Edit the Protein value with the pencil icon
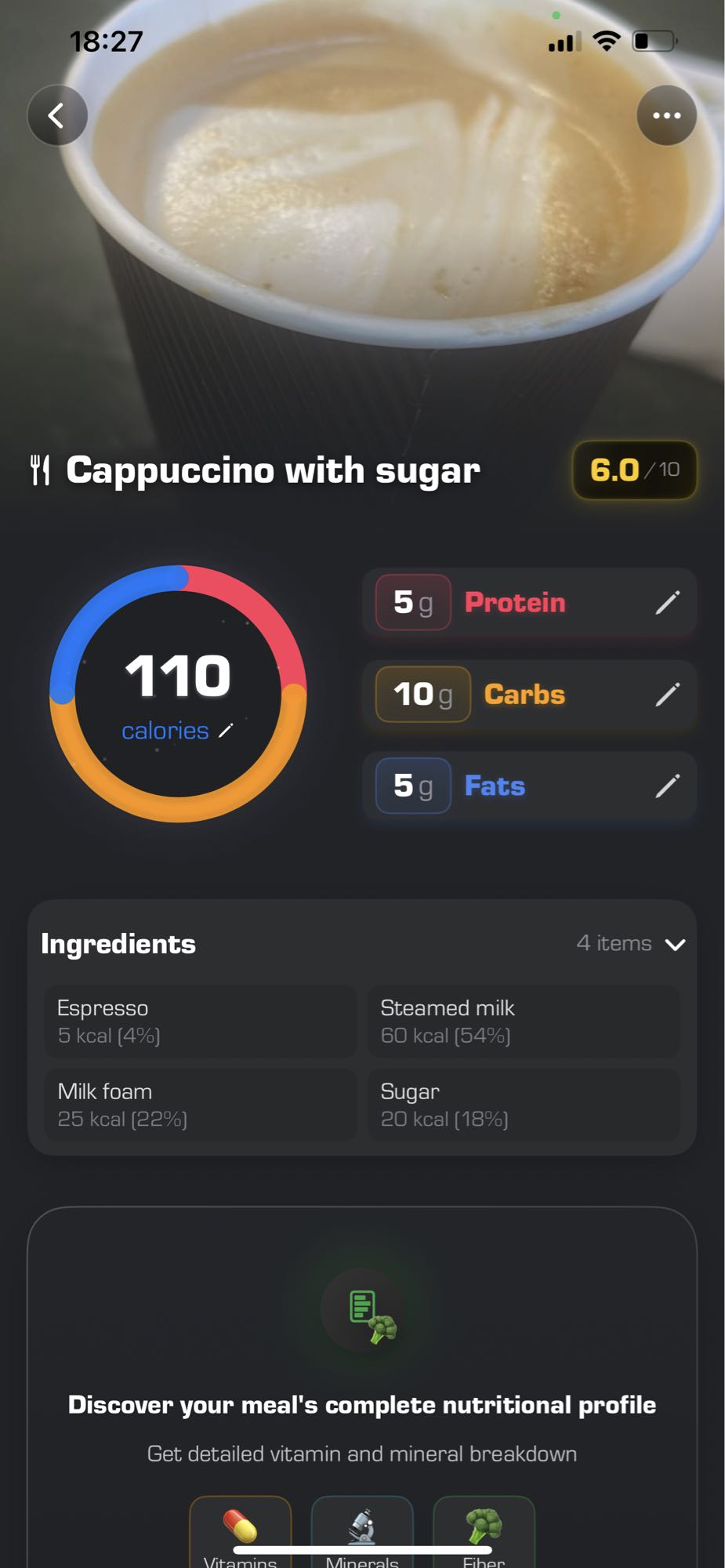 click(669, 602)
